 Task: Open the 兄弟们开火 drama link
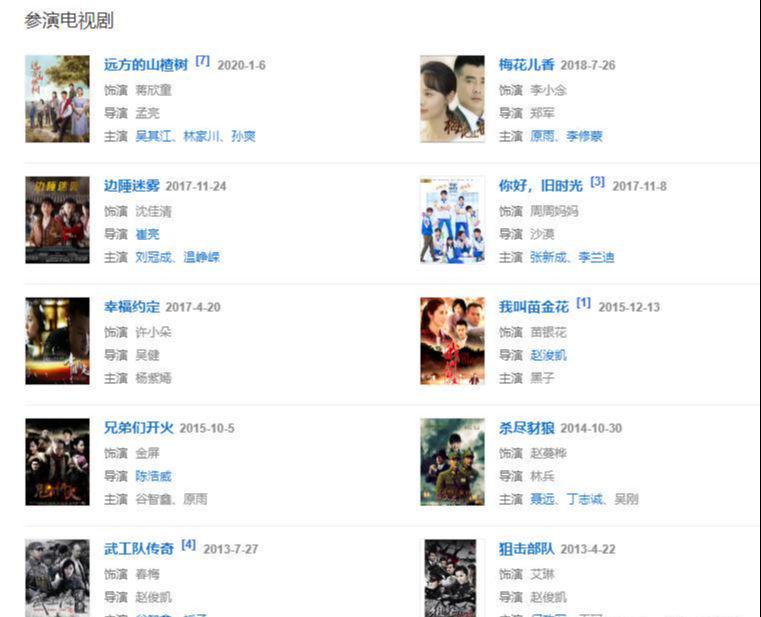(138, 428)
